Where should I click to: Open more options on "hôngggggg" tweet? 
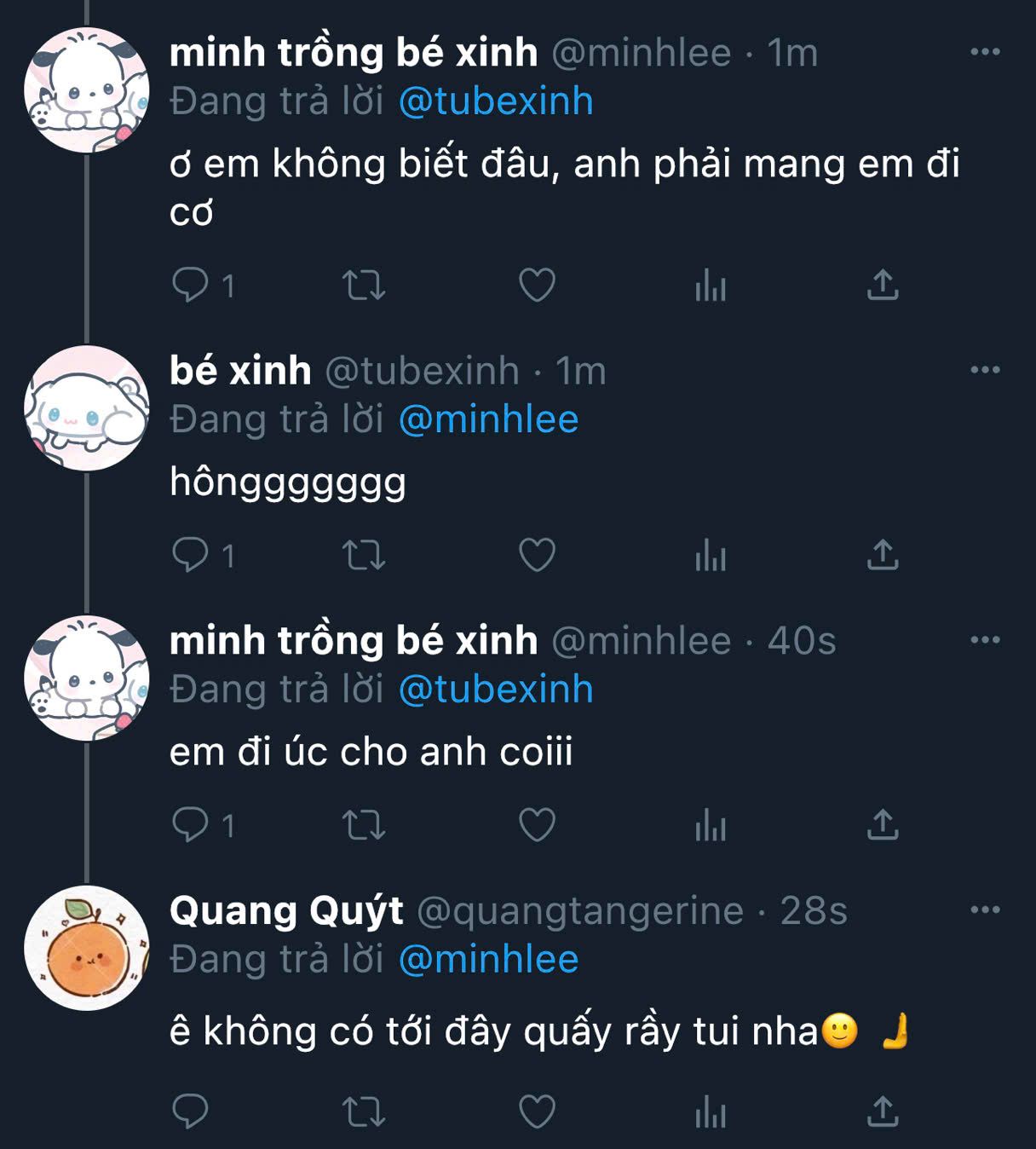pos(985,369)
